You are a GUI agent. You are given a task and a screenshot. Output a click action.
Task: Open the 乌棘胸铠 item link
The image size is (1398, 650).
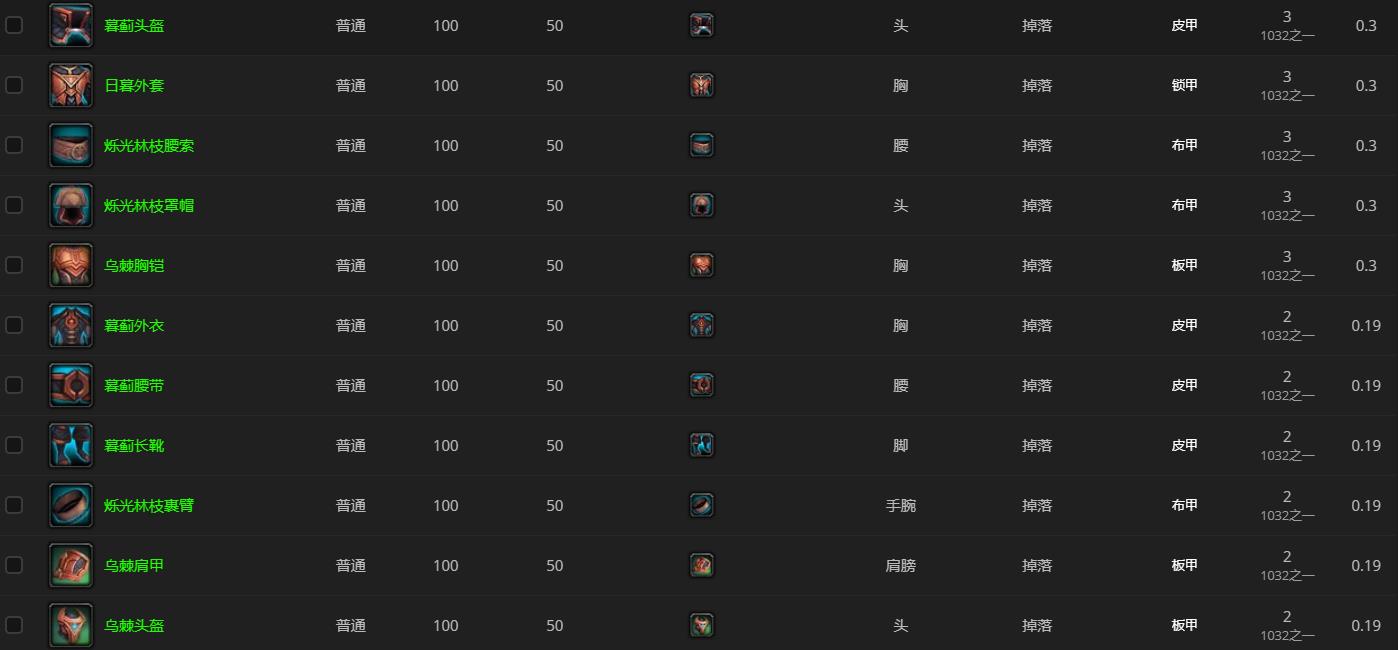pyautogui.click(x=134, y=266)
